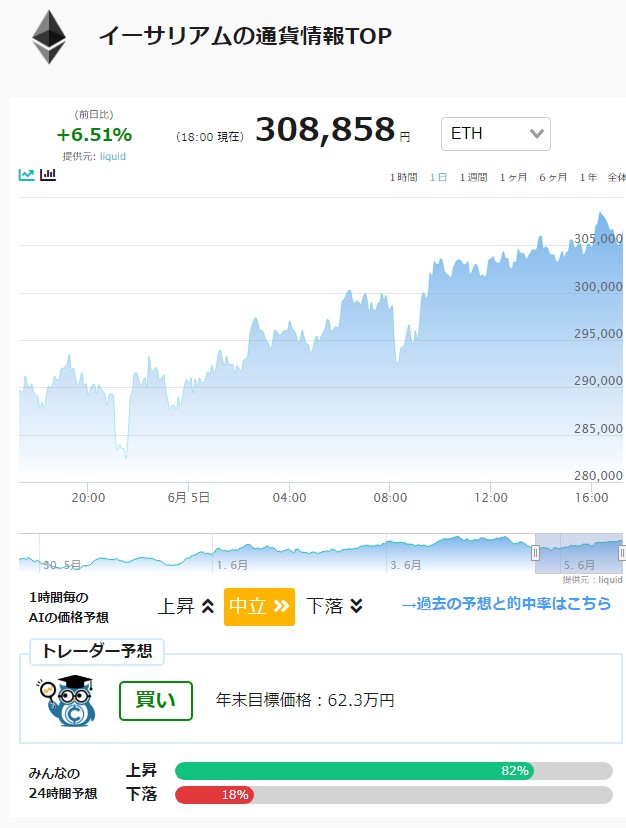Select the 1年 chart range
Screen dimensions: 626x828
coord(588,177)
